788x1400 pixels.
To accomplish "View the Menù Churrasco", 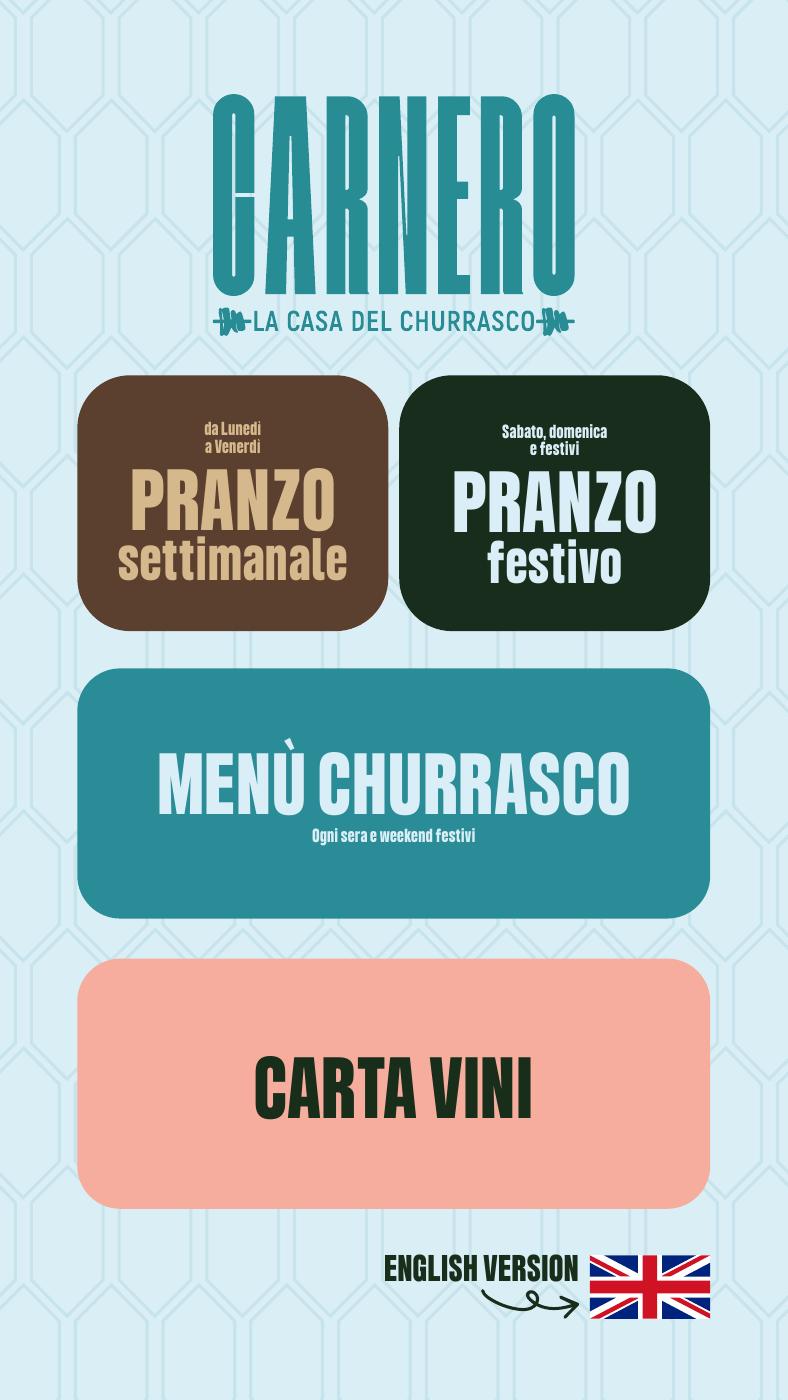I will pyautogui.click(x=393, y=793).
